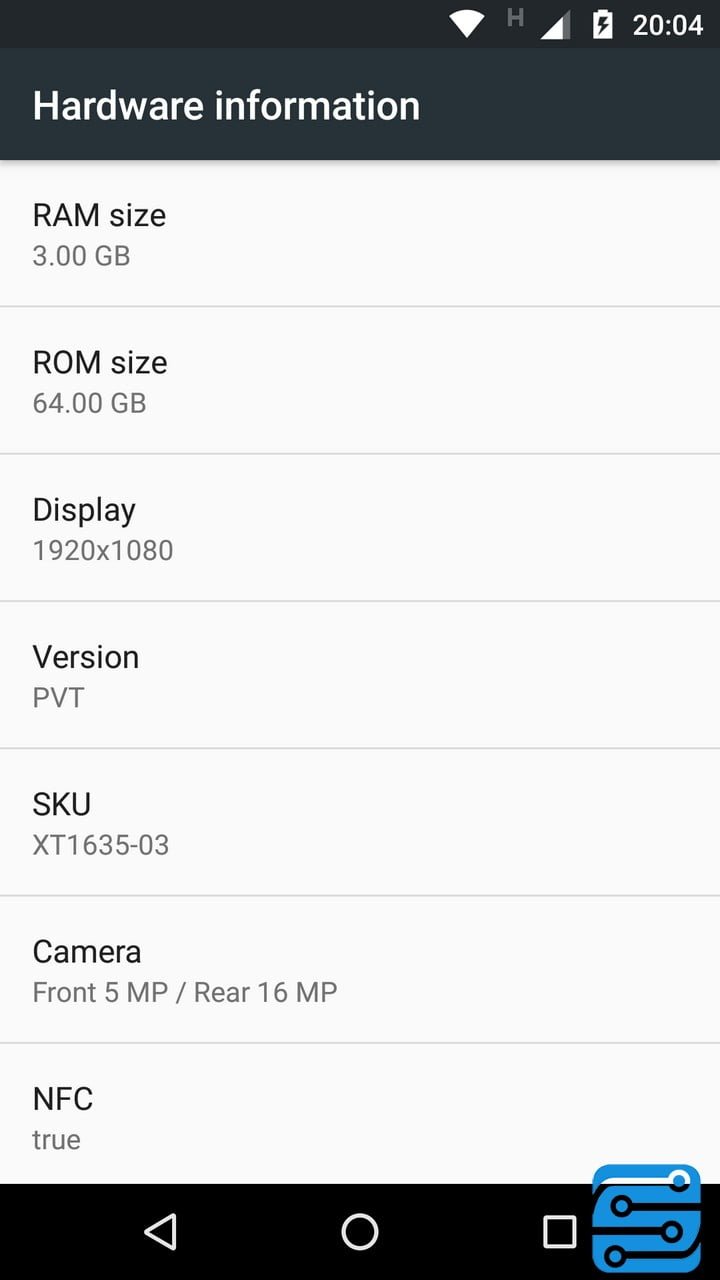This screenshot has height=1280, width=720.
Task: Tap the Display resolution entry
Action: [360, 527]
